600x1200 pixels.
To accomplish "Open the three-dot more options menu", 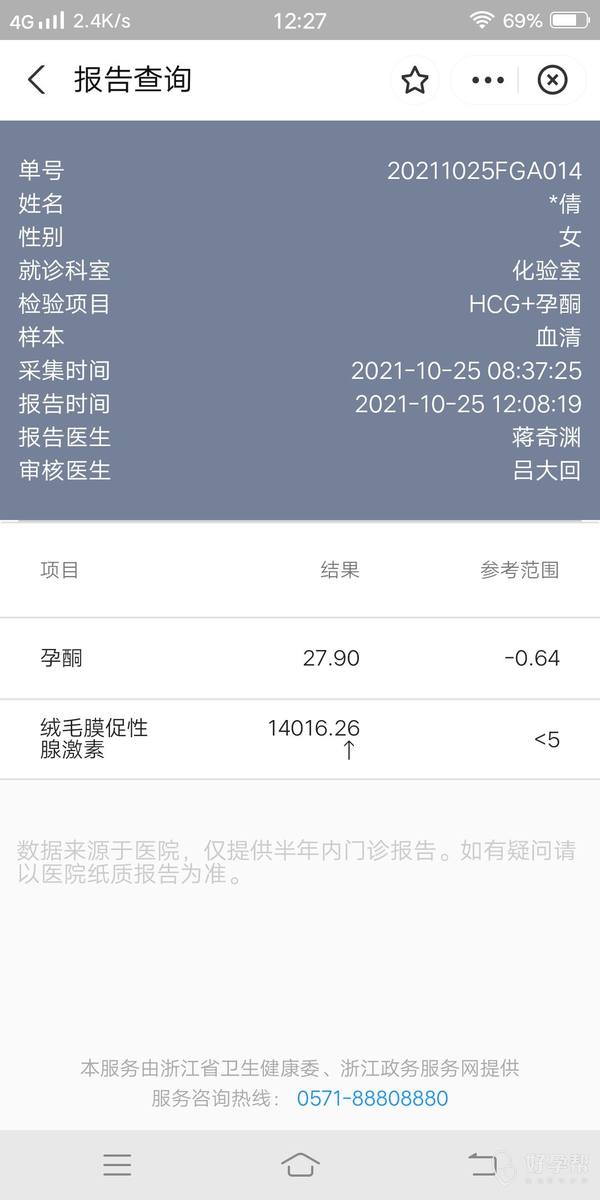I will 488,80.
